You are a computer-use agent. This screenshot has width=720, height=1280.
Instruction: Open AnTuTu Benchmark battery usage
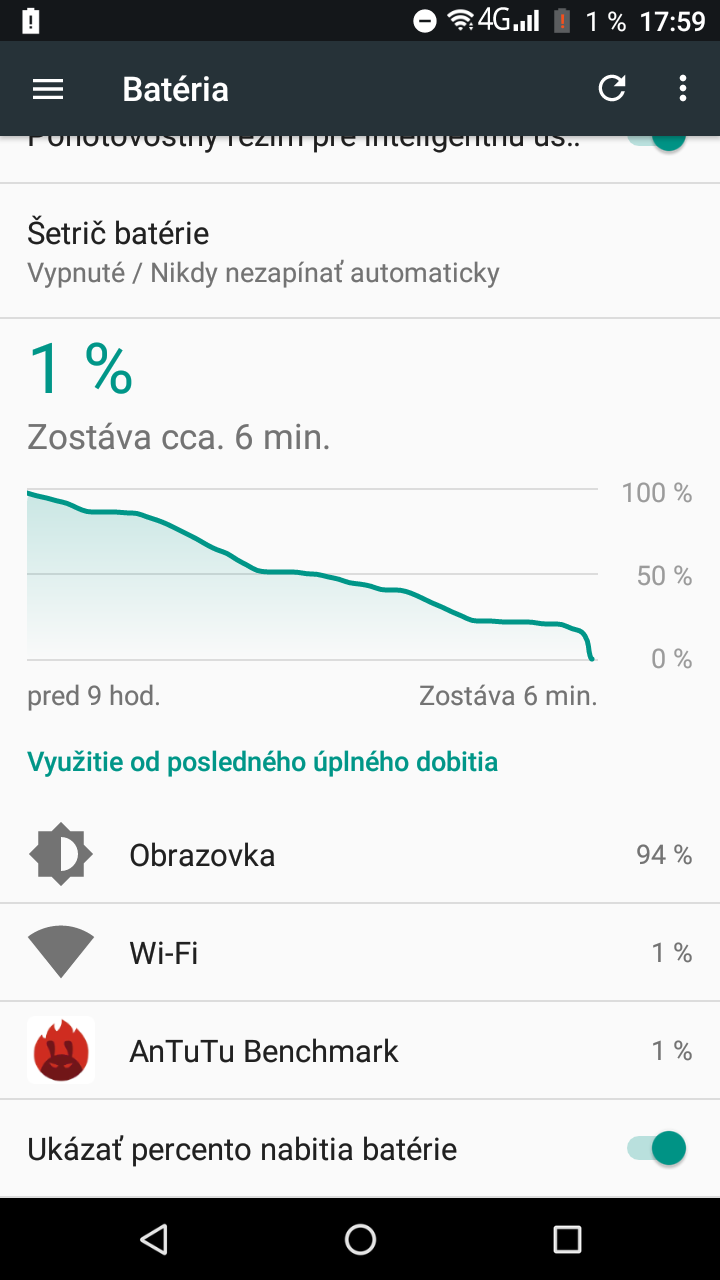click(360, 1051)
